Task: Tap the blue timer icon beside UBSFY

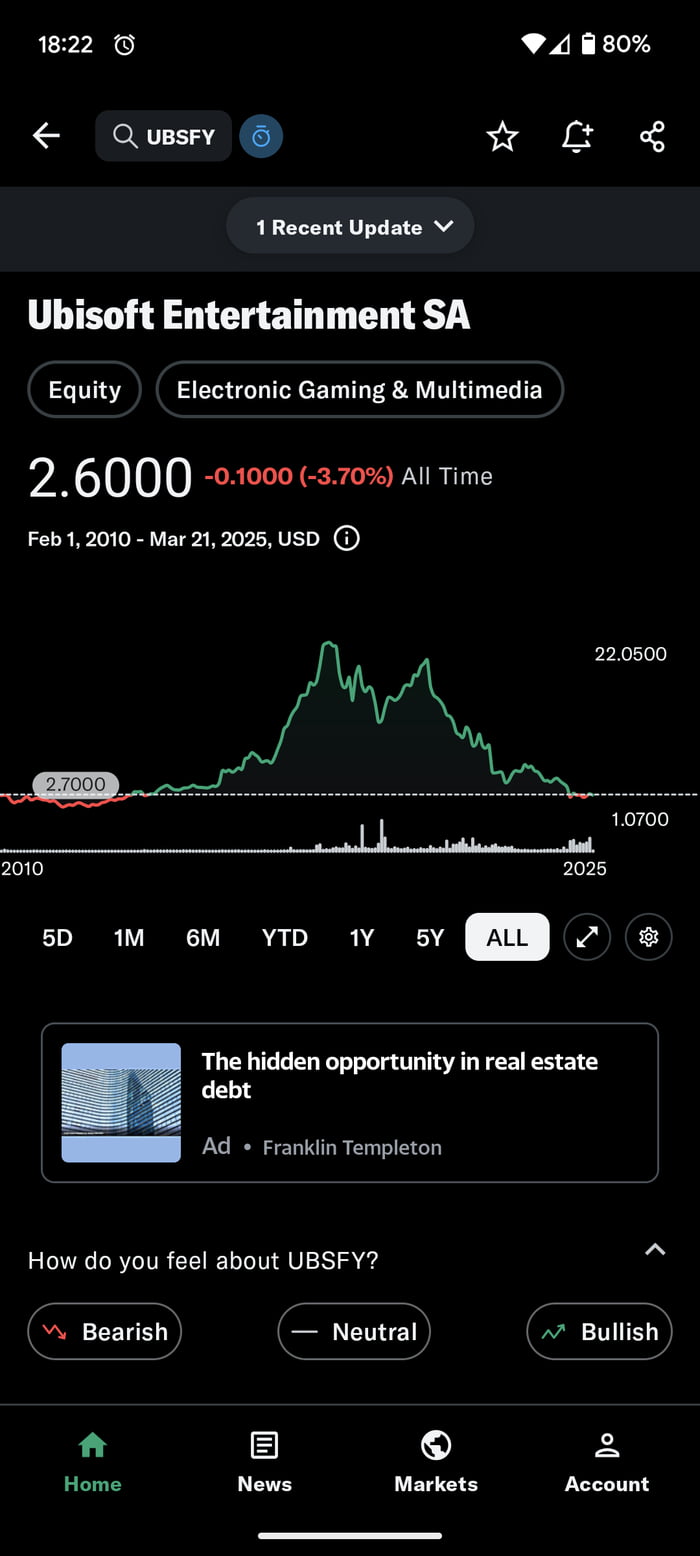Action: pyautogui.click(x=261, y=136)
